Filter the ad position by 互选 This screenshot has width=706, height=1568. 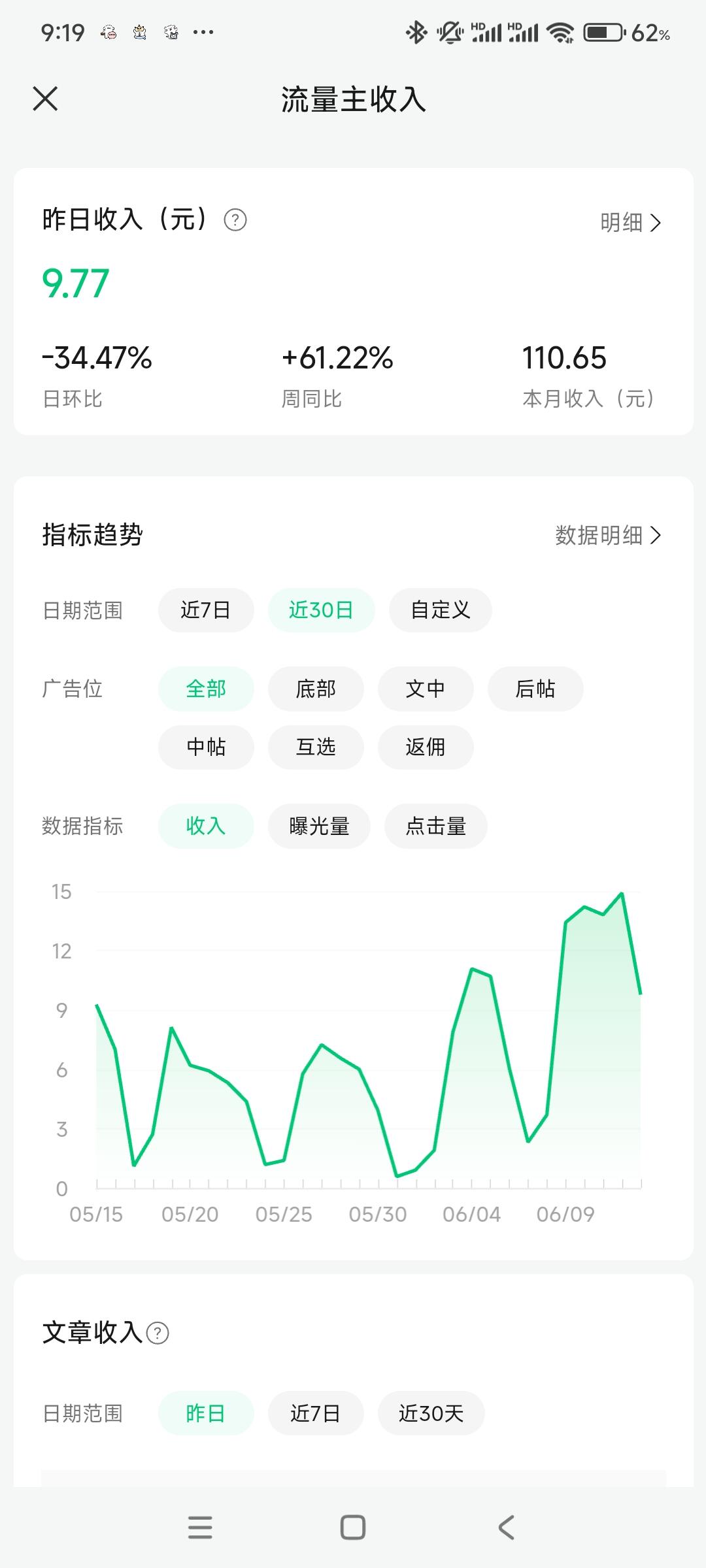(315, 747)
